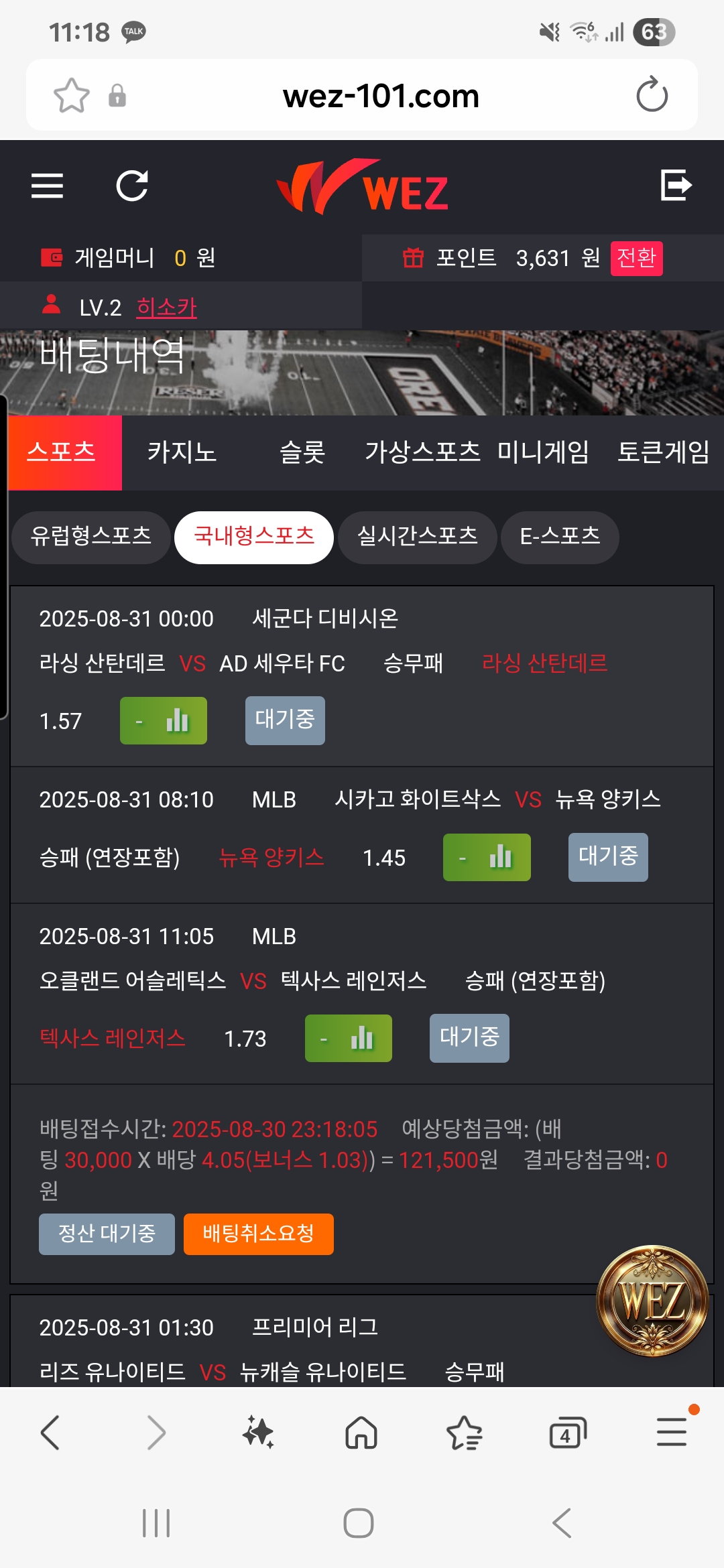Switch to the 카지노 tab
The height and width of the screenshot is (1568, 724).
[182, 452]
